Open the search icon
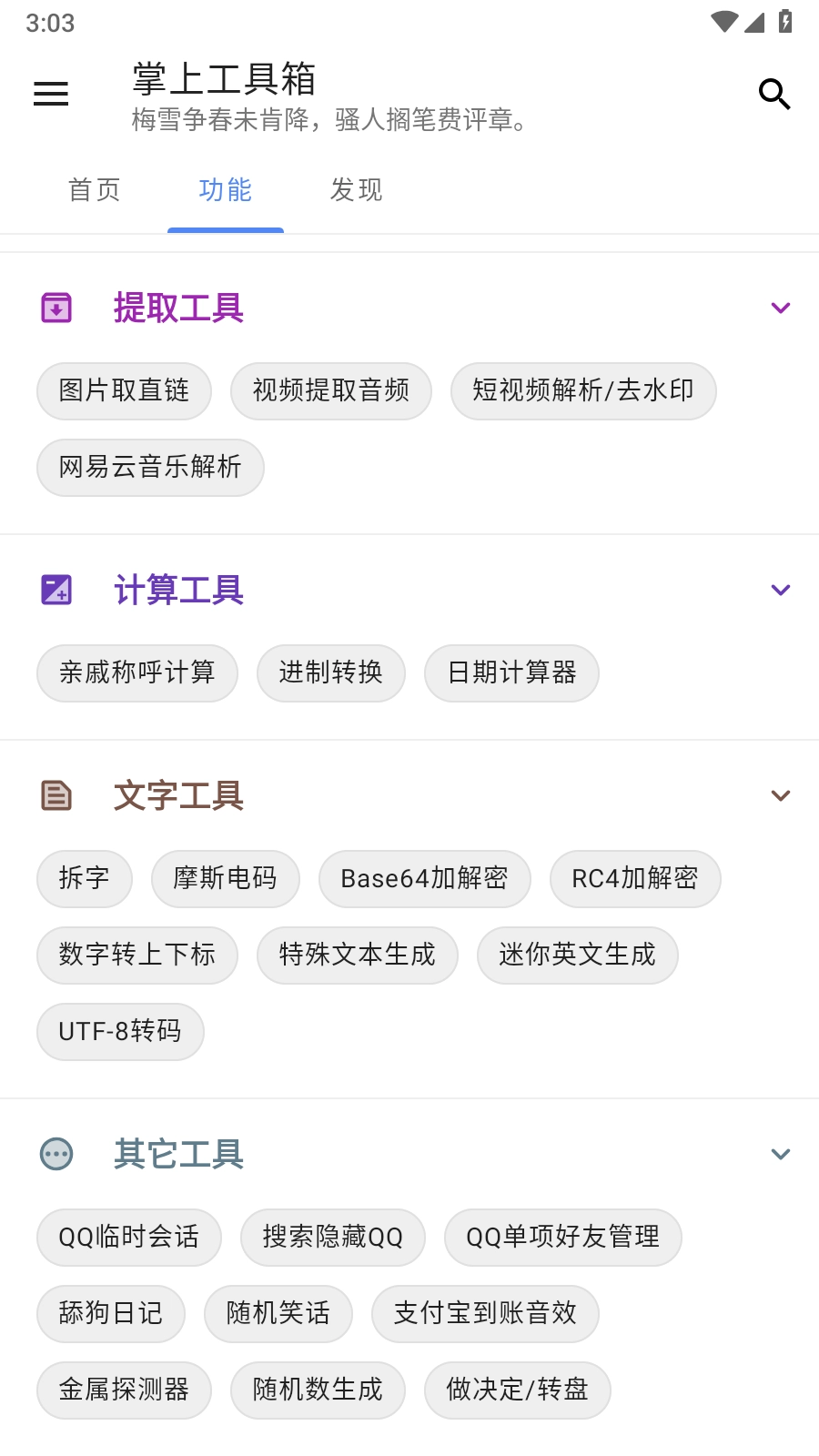The image size is (819, 1456). (x=774, y=94)
